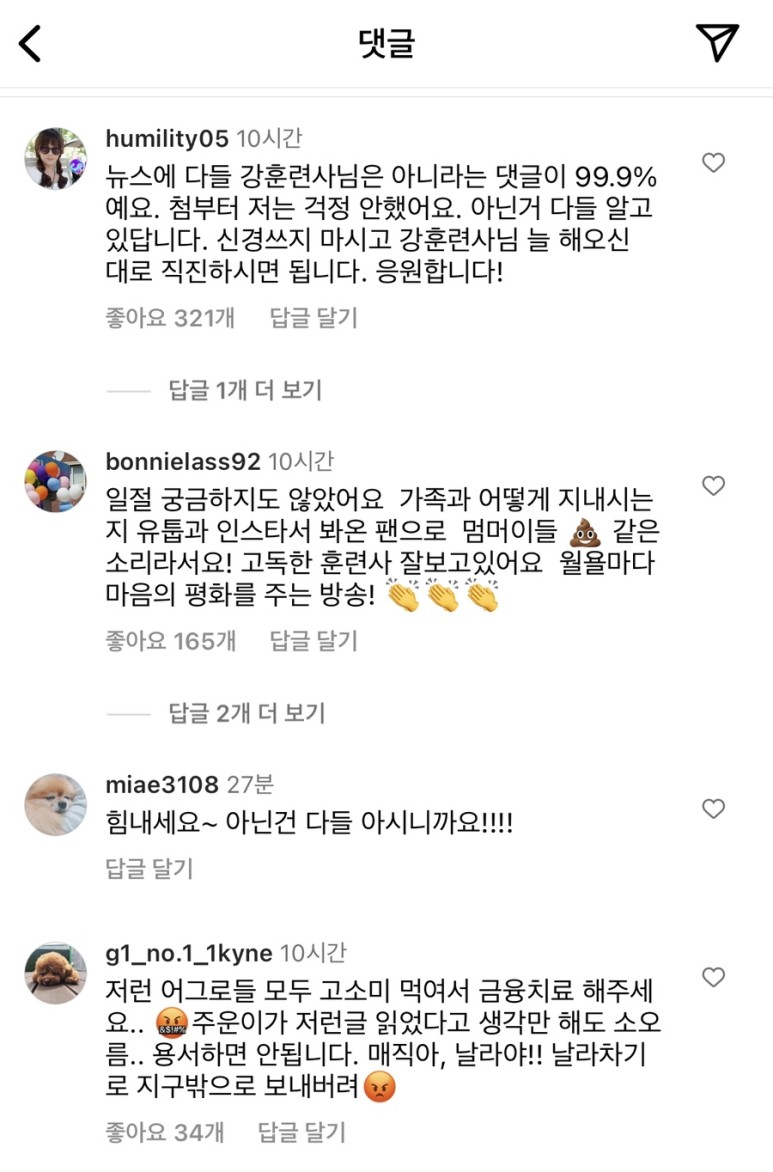Screen dimensions: 773x1172
Task: Like miae3108's comment heart icon
Action: coord(712,809)
